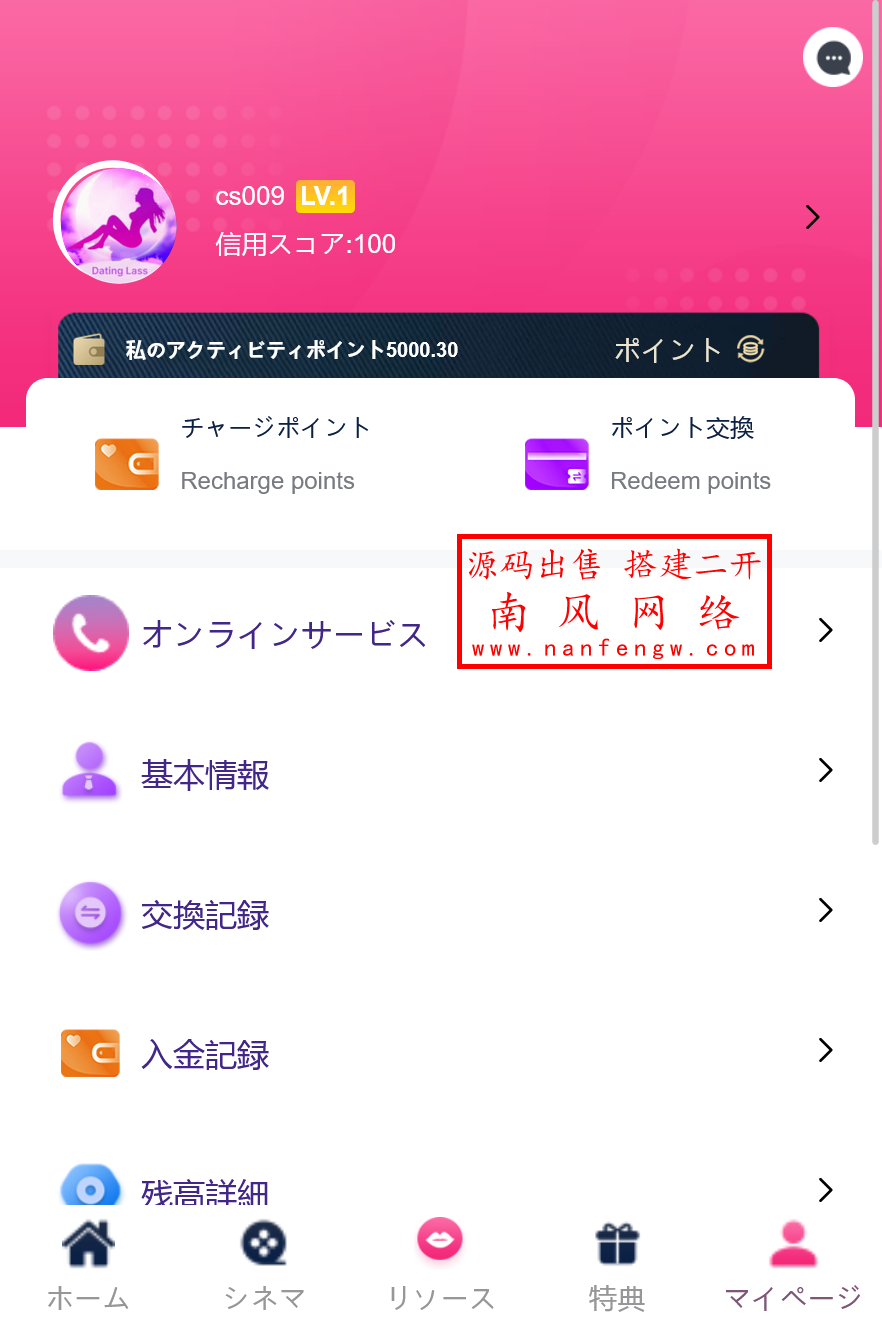
Task: Open cs009 profile details arrow
Action: coord(813,217)
